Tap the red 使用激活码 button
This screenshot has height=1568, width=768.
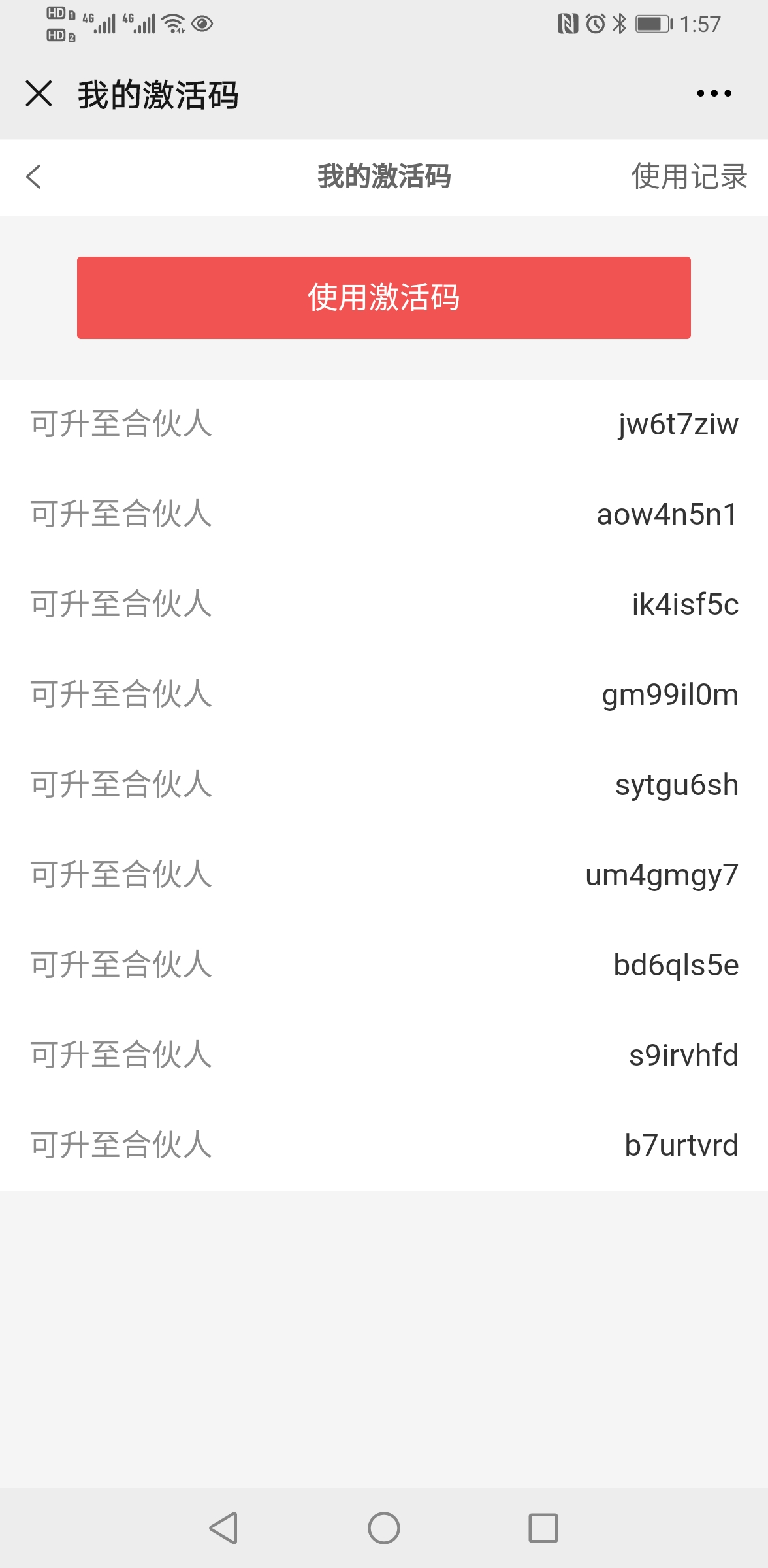pos(384,298)
